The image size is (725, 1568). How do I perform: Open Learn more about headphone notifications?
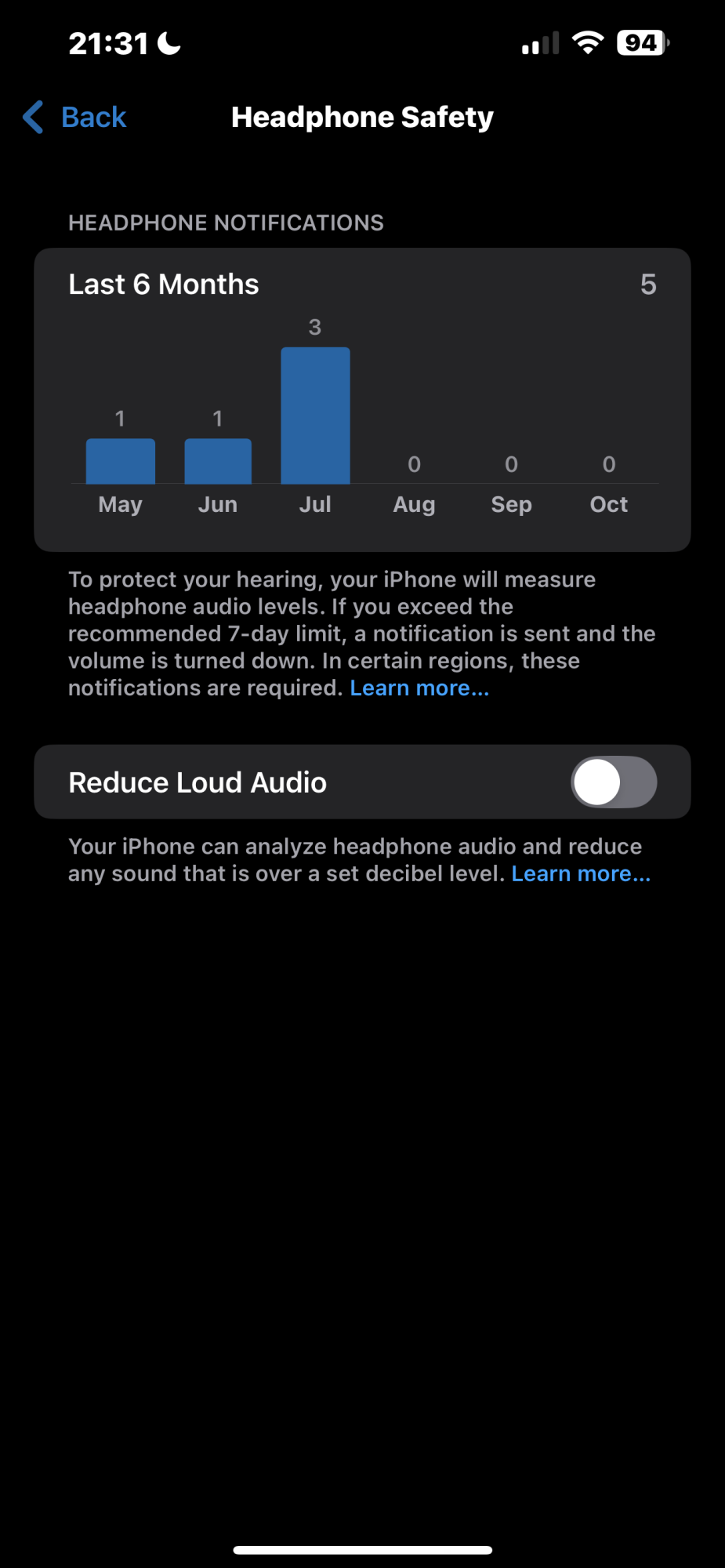coord(419,688)
